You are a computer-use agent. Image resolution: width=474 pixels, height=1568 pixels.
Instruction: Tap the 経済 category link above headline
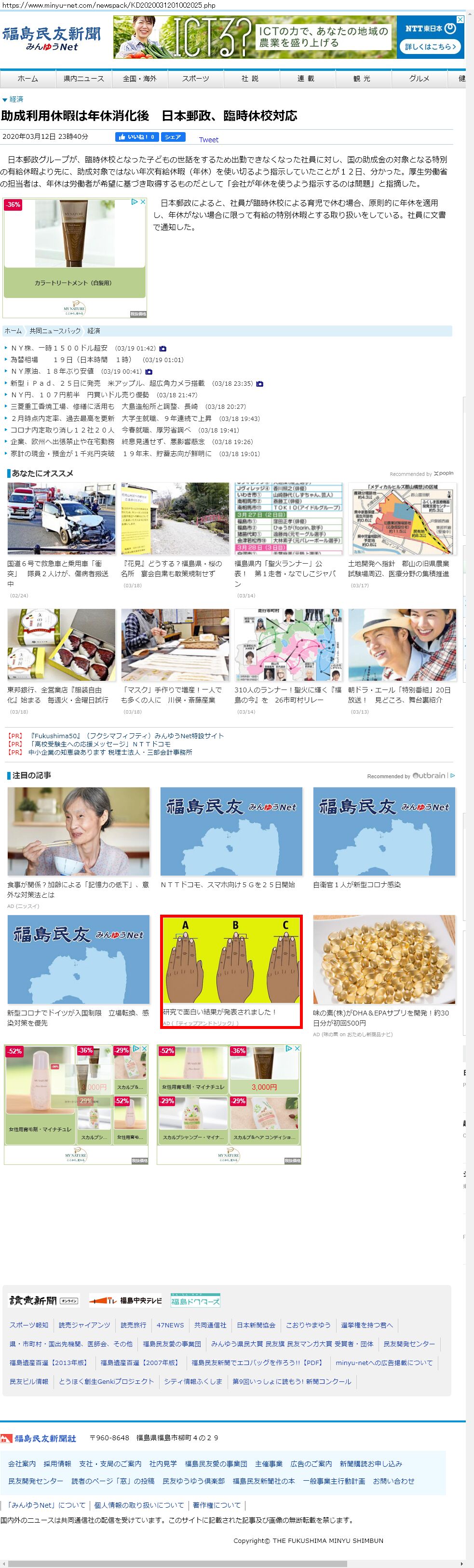pos(16,99)
